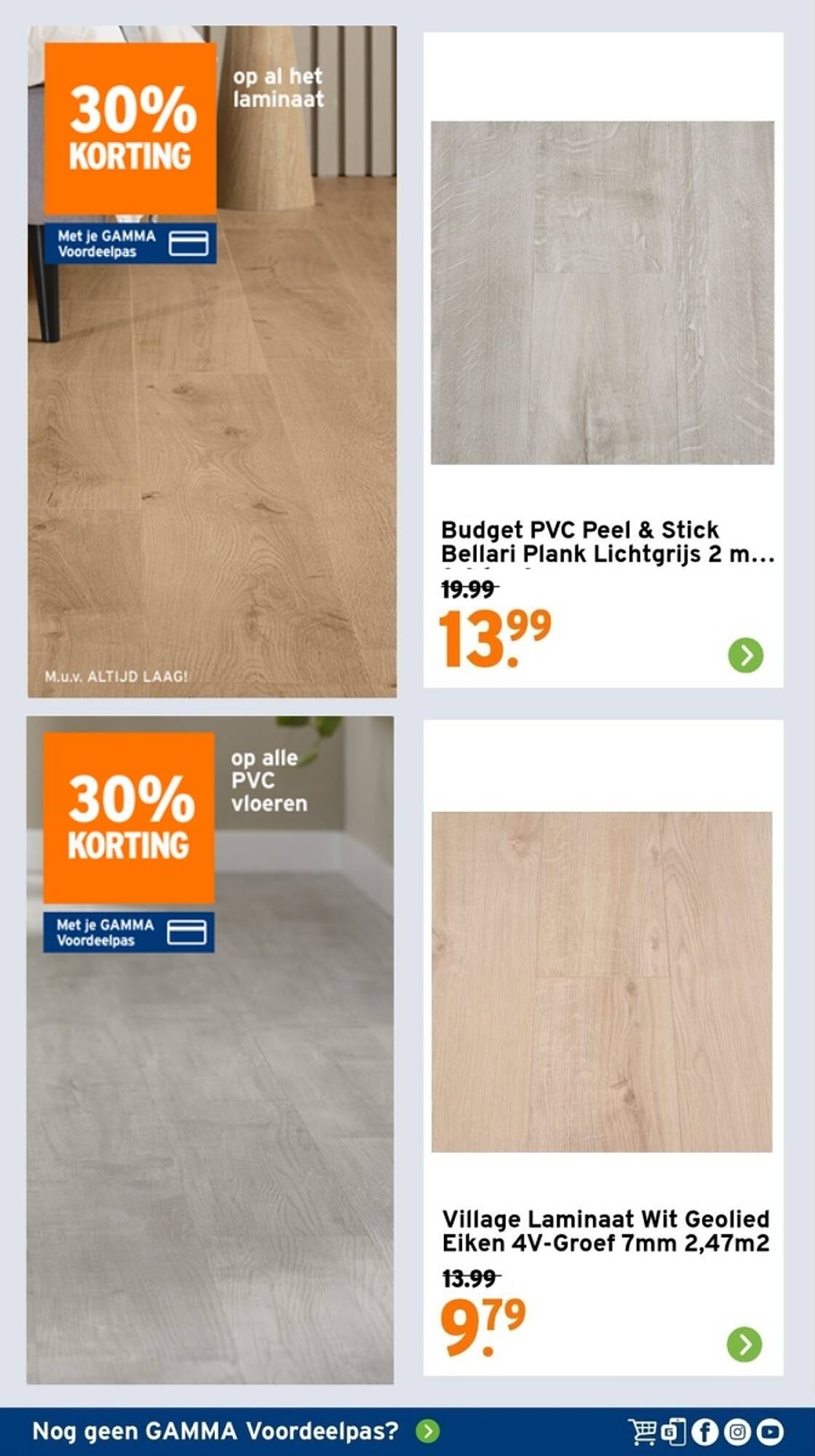Visit GAMMA's YouTube channel
This screenshot has width=815, height=1456.
(x=770, y=1432)
